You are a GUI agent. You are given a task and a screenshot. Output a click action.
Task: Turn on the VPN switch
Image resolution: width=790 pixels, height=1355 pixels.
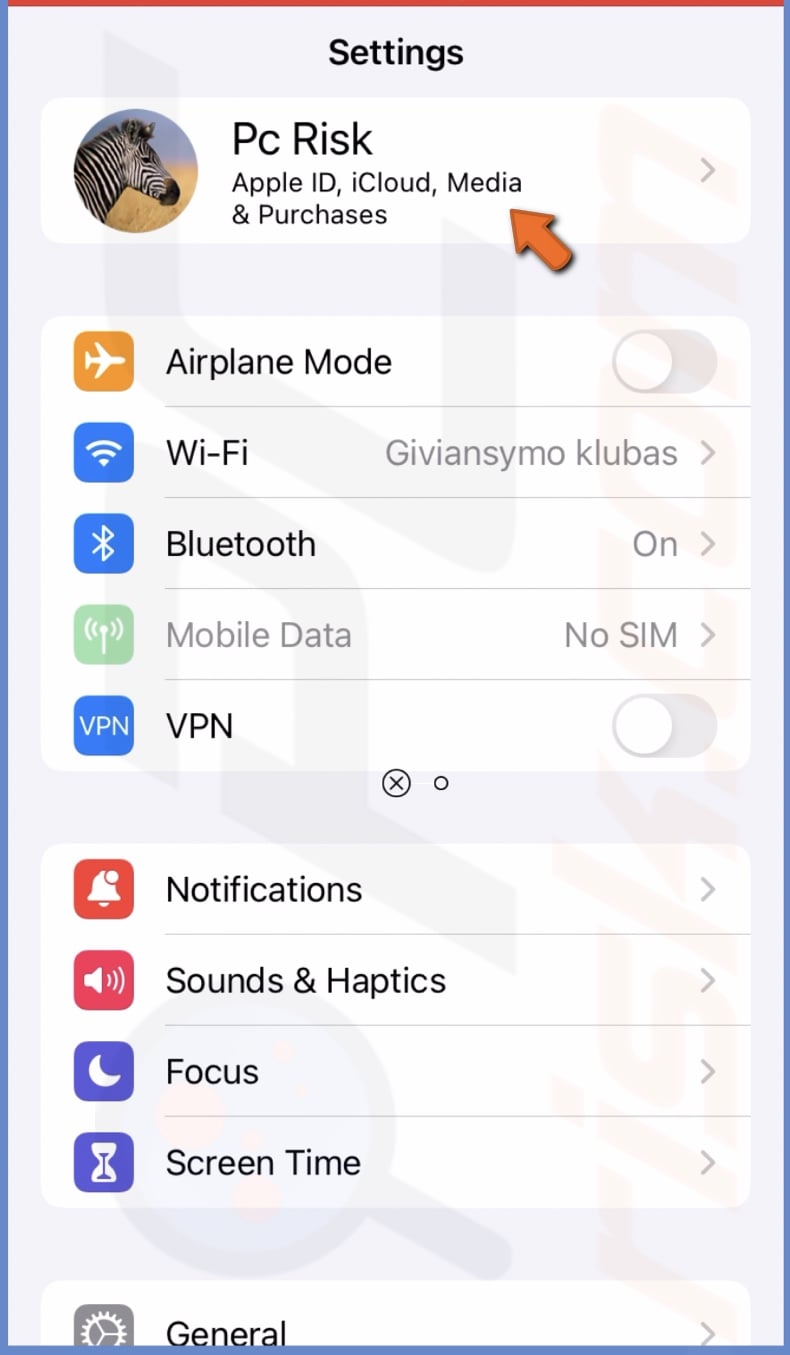point(664,726)
